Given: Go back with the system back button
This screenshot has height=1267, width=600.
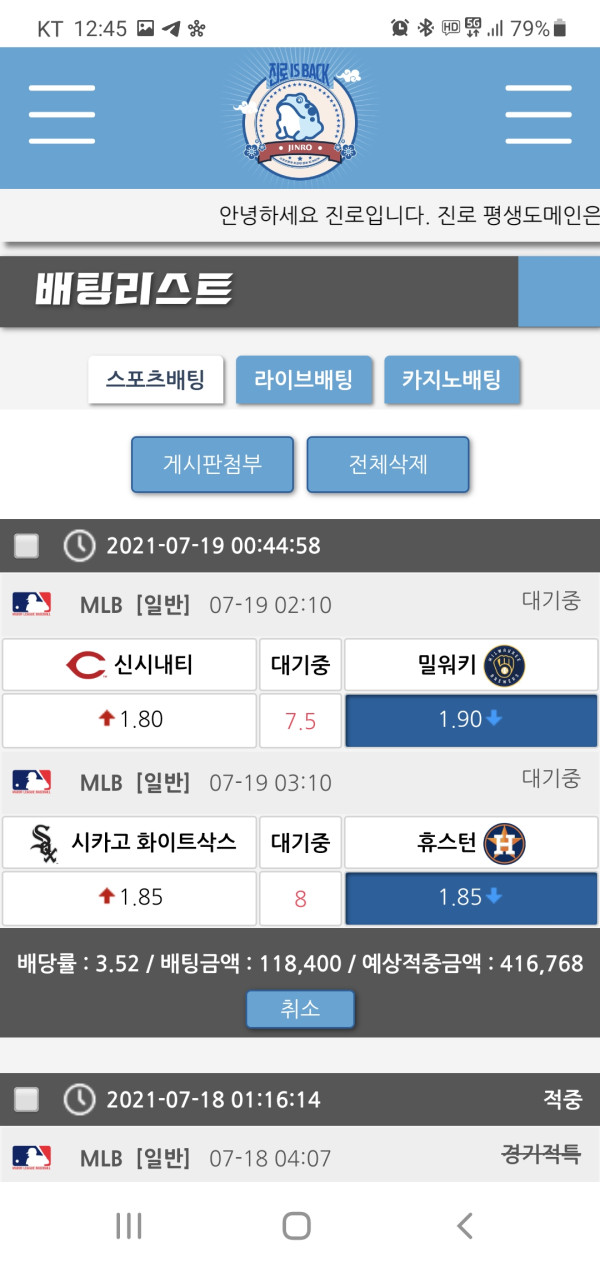Looking at the screenshot, I should click(x=464, y=1225).
